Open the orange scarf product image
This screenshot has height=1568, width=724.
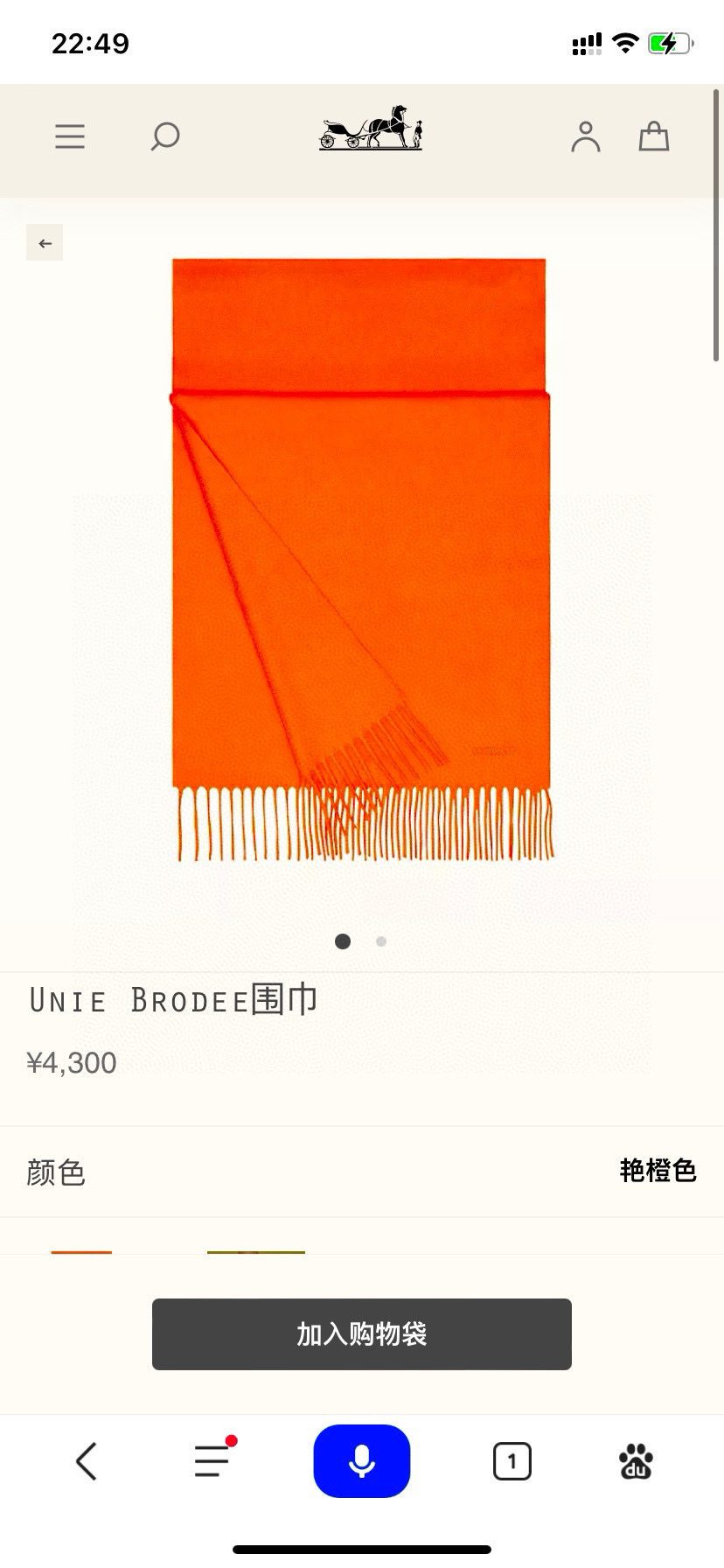point(361,560)
